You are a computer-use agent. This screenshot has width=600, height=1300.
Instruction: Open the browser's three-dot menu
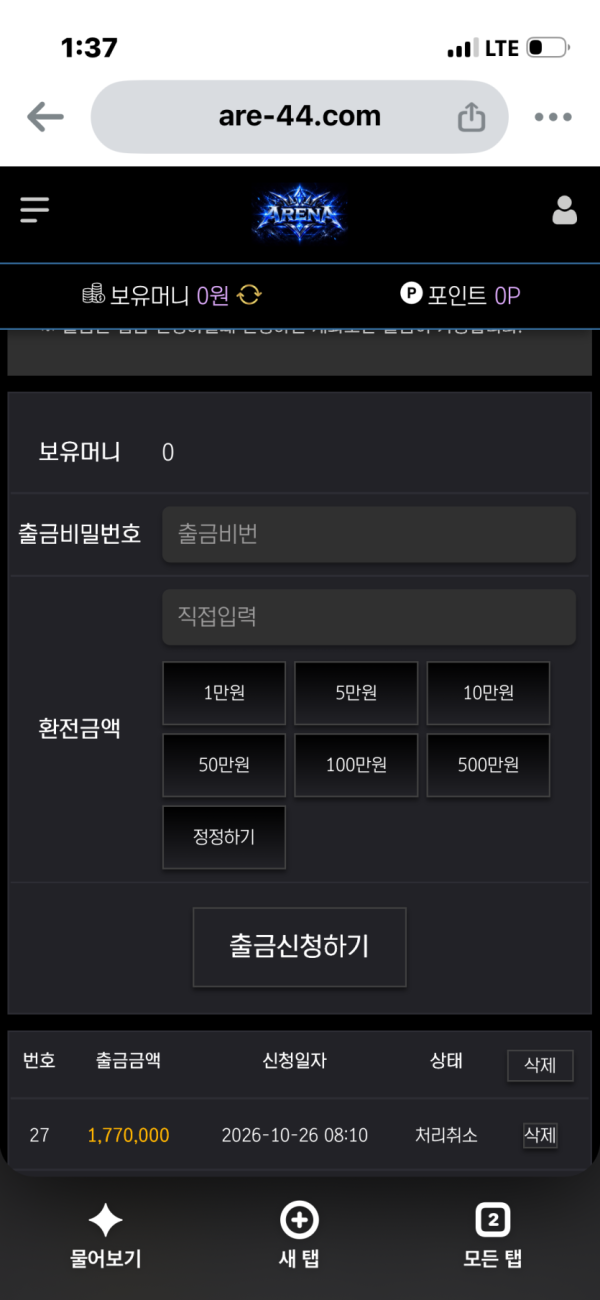point(553,117)
